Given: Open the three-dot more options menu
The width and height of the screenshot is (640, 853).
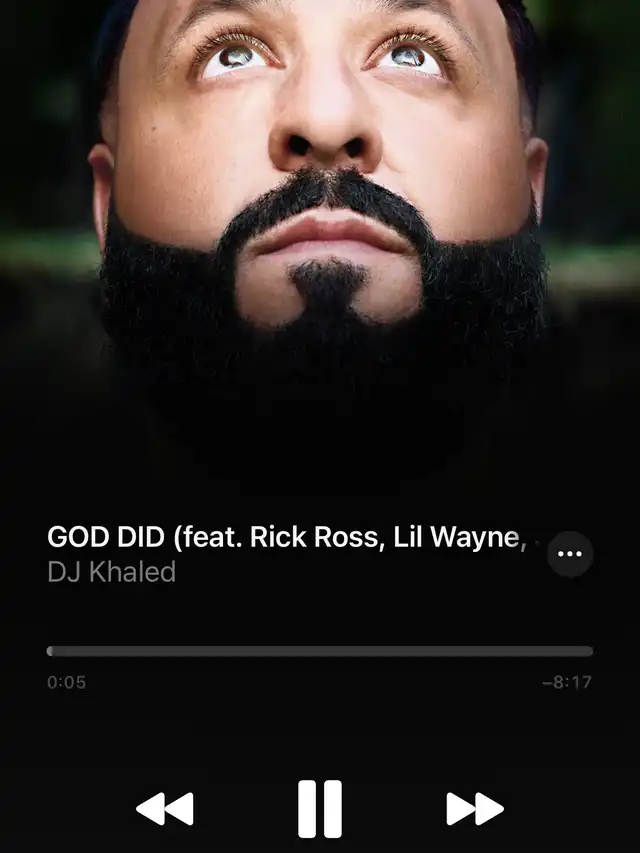Looking at the screenshot, I should (570, 554).
